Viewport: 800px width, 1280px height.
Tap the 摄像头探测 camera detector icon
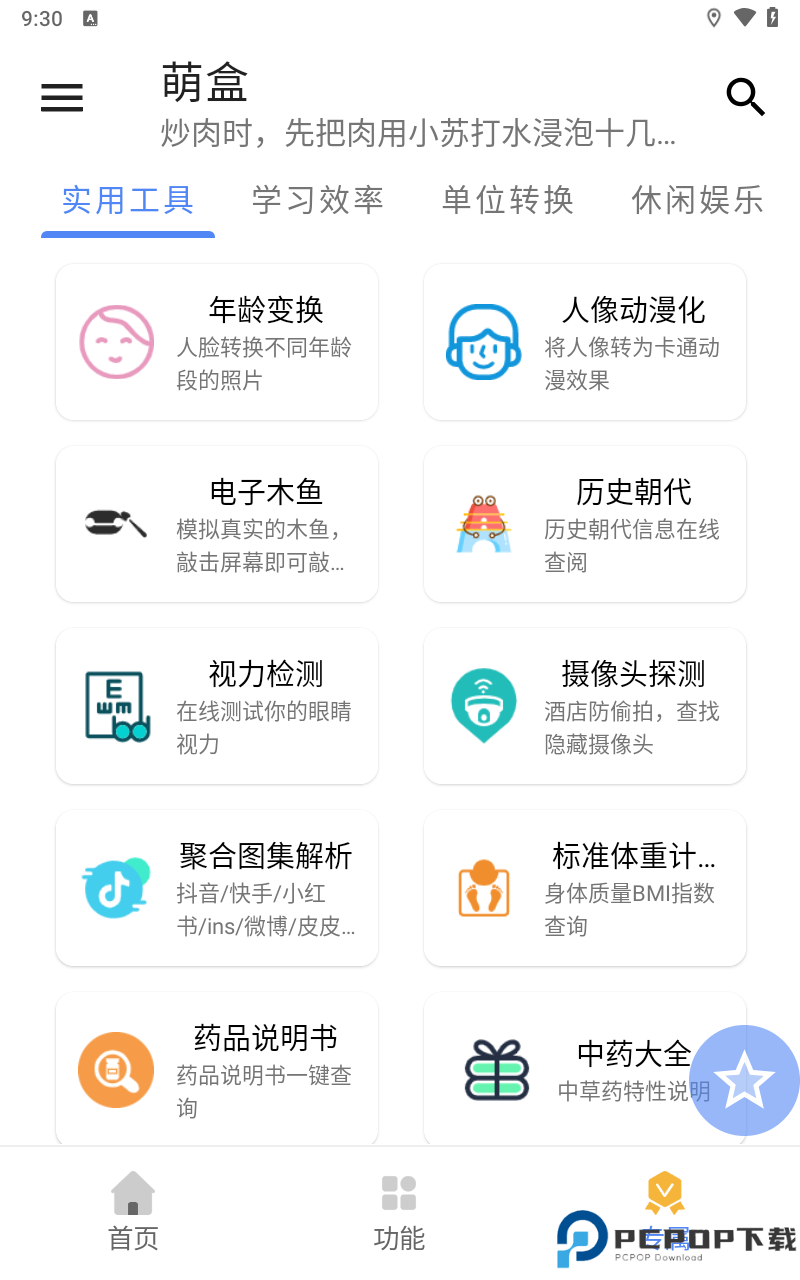484,706
